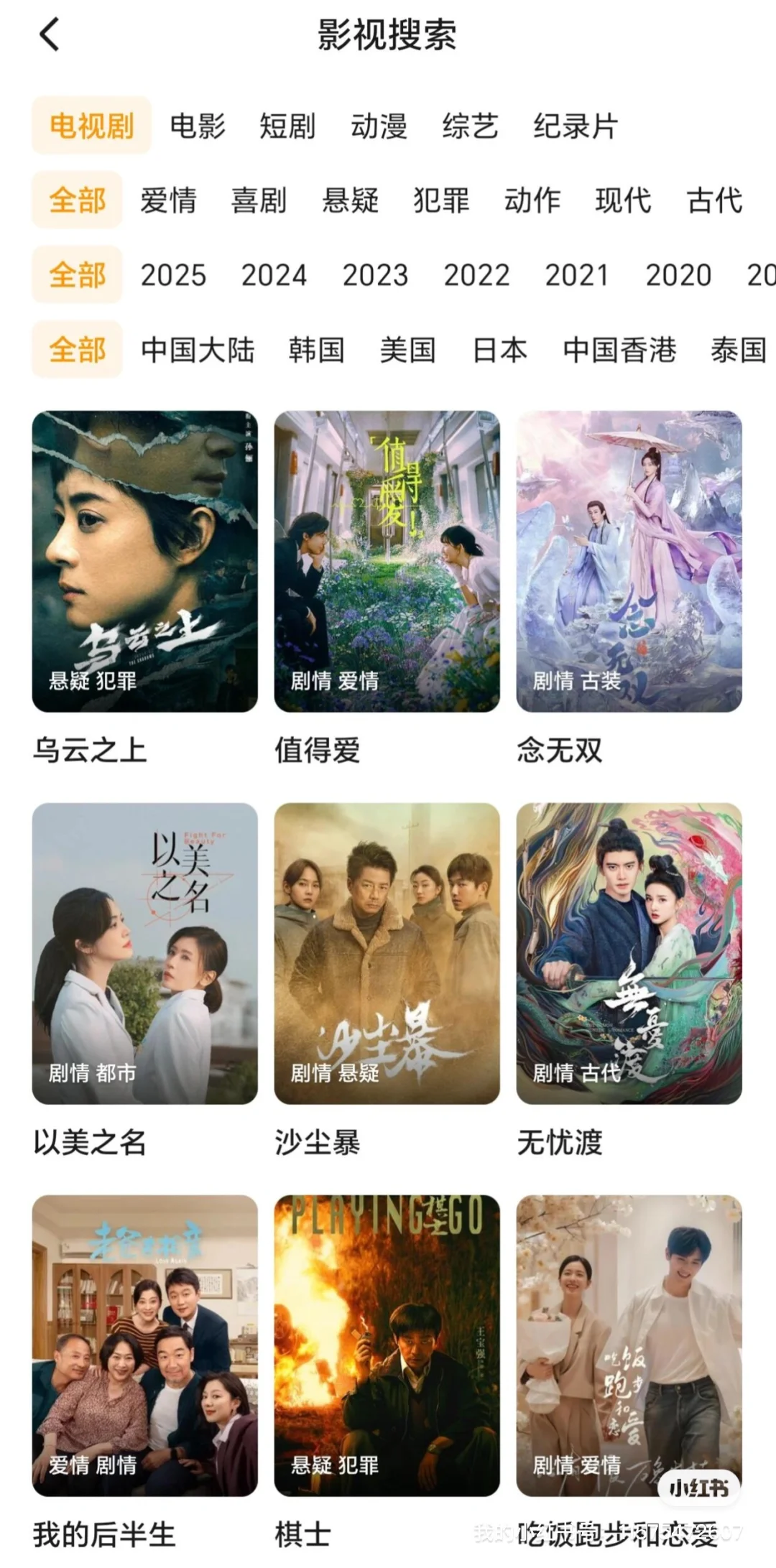
Task: Open the series 沙尘暴
Action: pos(387,953)
